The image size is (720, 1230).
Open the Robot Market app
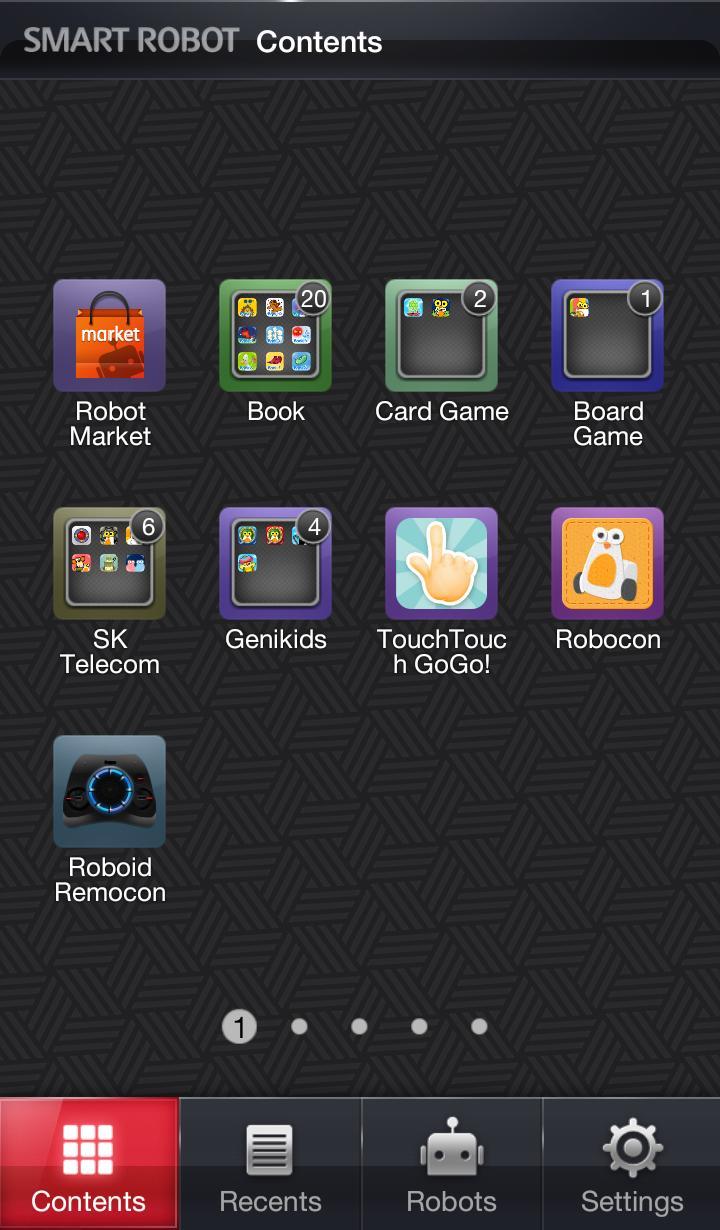click(109, 336)
